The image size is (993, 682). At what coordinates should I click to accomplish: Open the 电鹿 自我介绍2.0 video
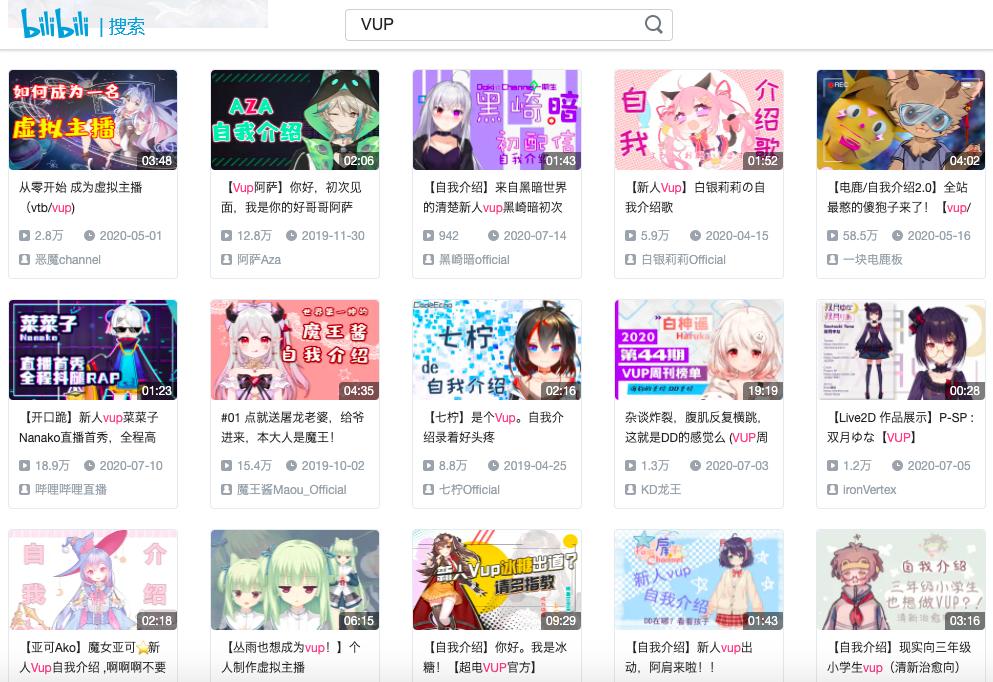coord(901,120)
